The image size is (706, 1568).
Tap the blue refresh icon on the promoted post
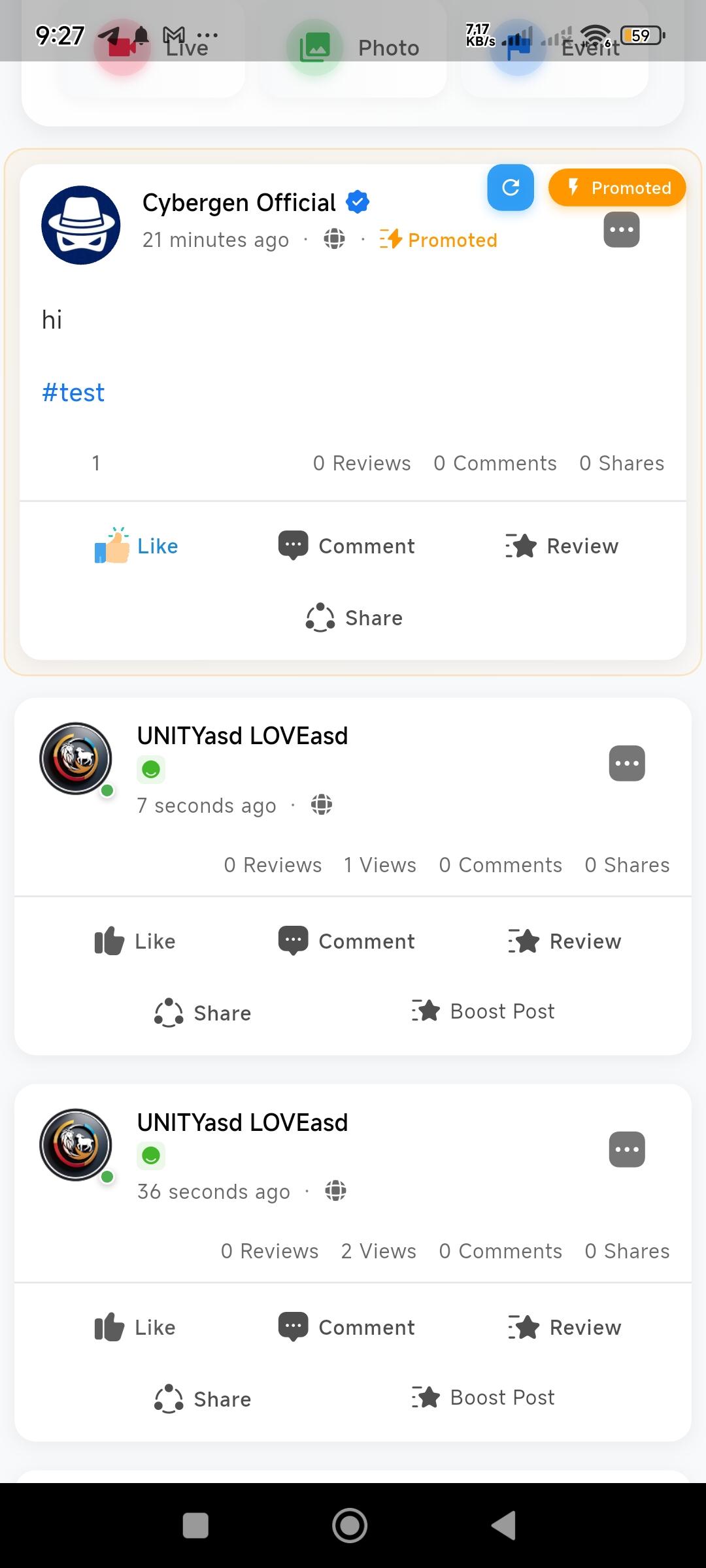click(x=511, y=188)
